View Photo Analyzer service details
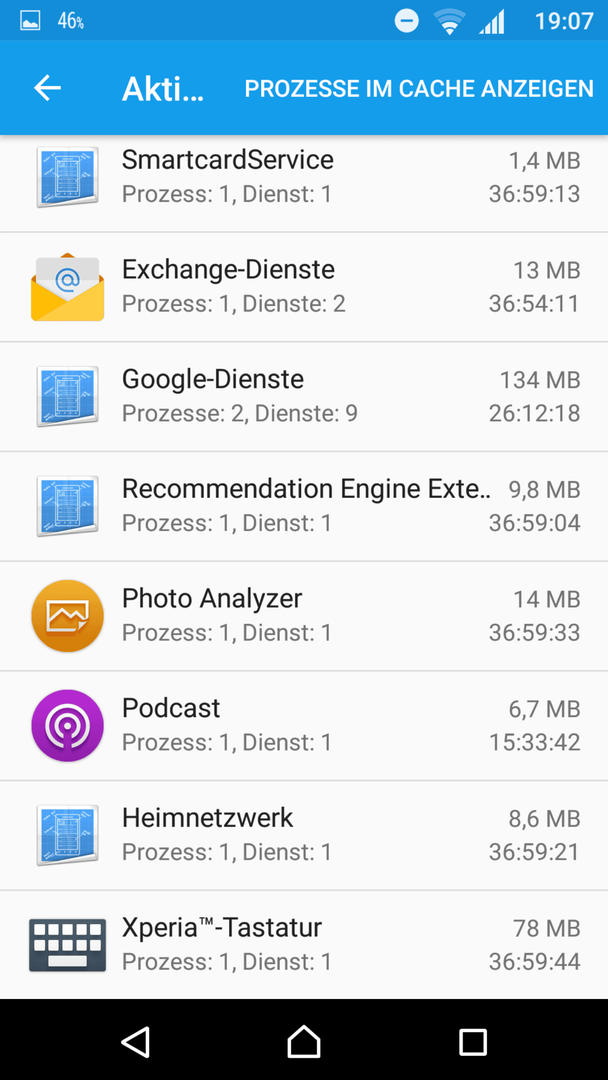 tap(304, 616)
